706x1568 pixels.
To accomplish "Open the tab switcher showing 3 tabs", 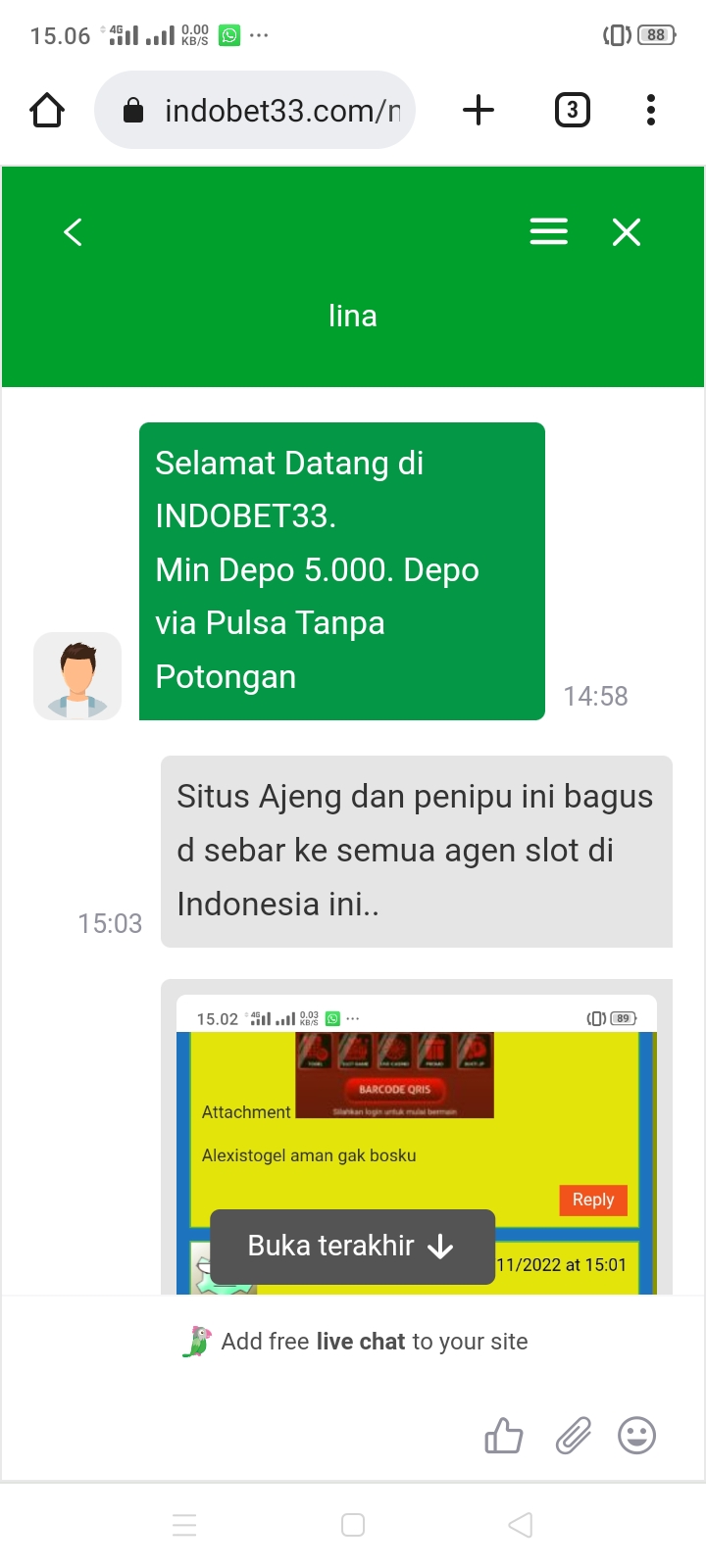I will coord(573,110).
